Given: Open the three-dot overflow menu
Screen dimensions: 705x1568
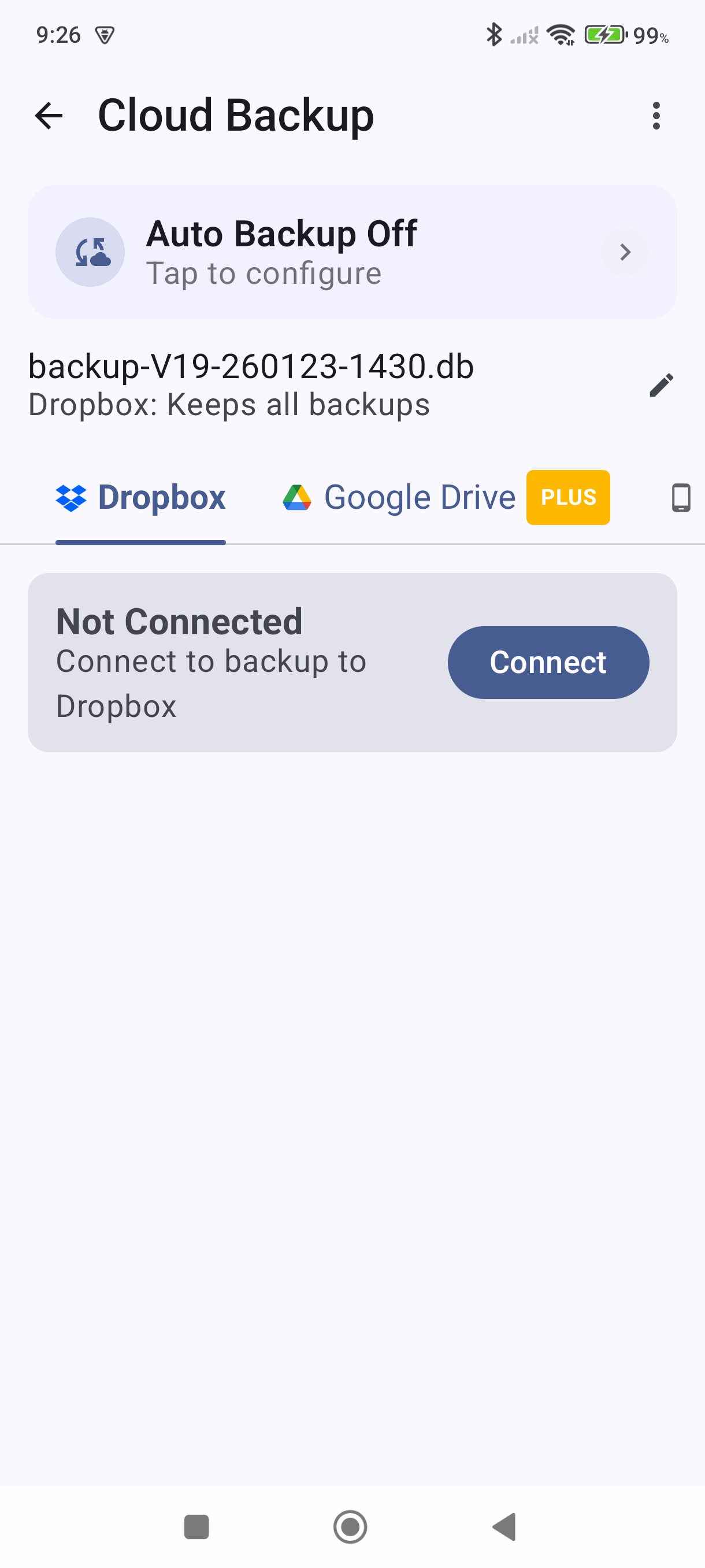Looking at the screenshot, I should [656, 116].
